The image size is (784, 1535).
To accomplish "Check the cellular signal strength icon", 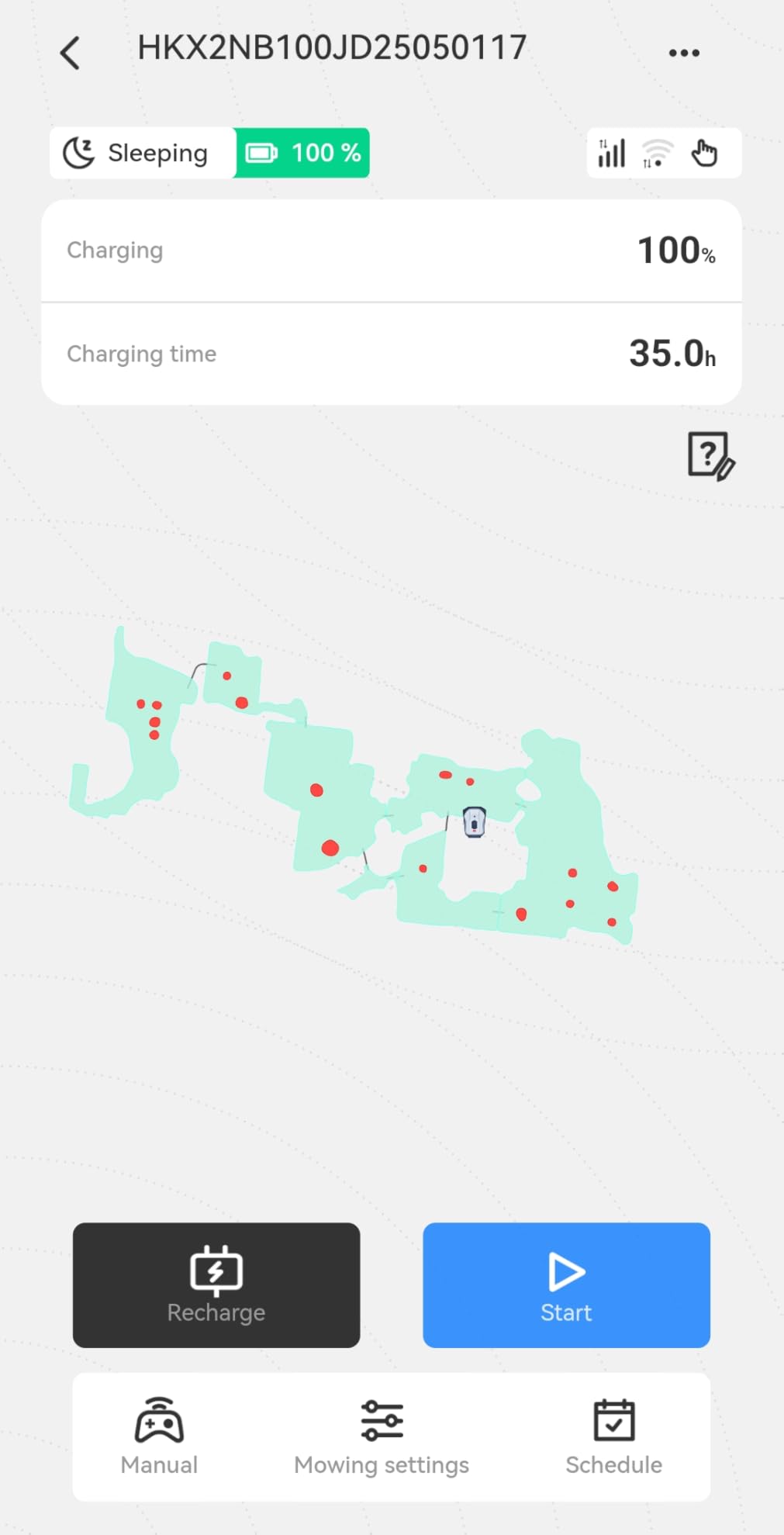I will pos(611,153).
